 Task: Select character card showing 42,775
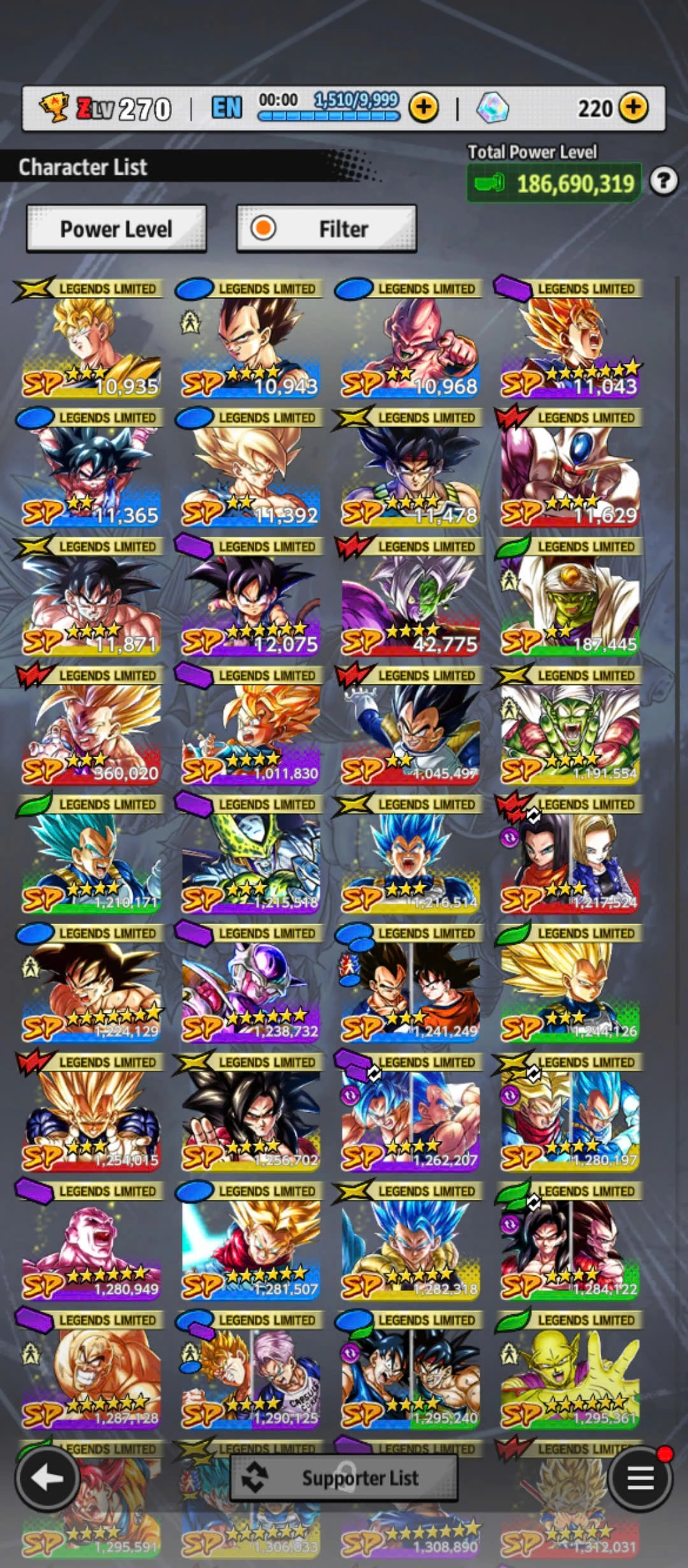(410, 599)
